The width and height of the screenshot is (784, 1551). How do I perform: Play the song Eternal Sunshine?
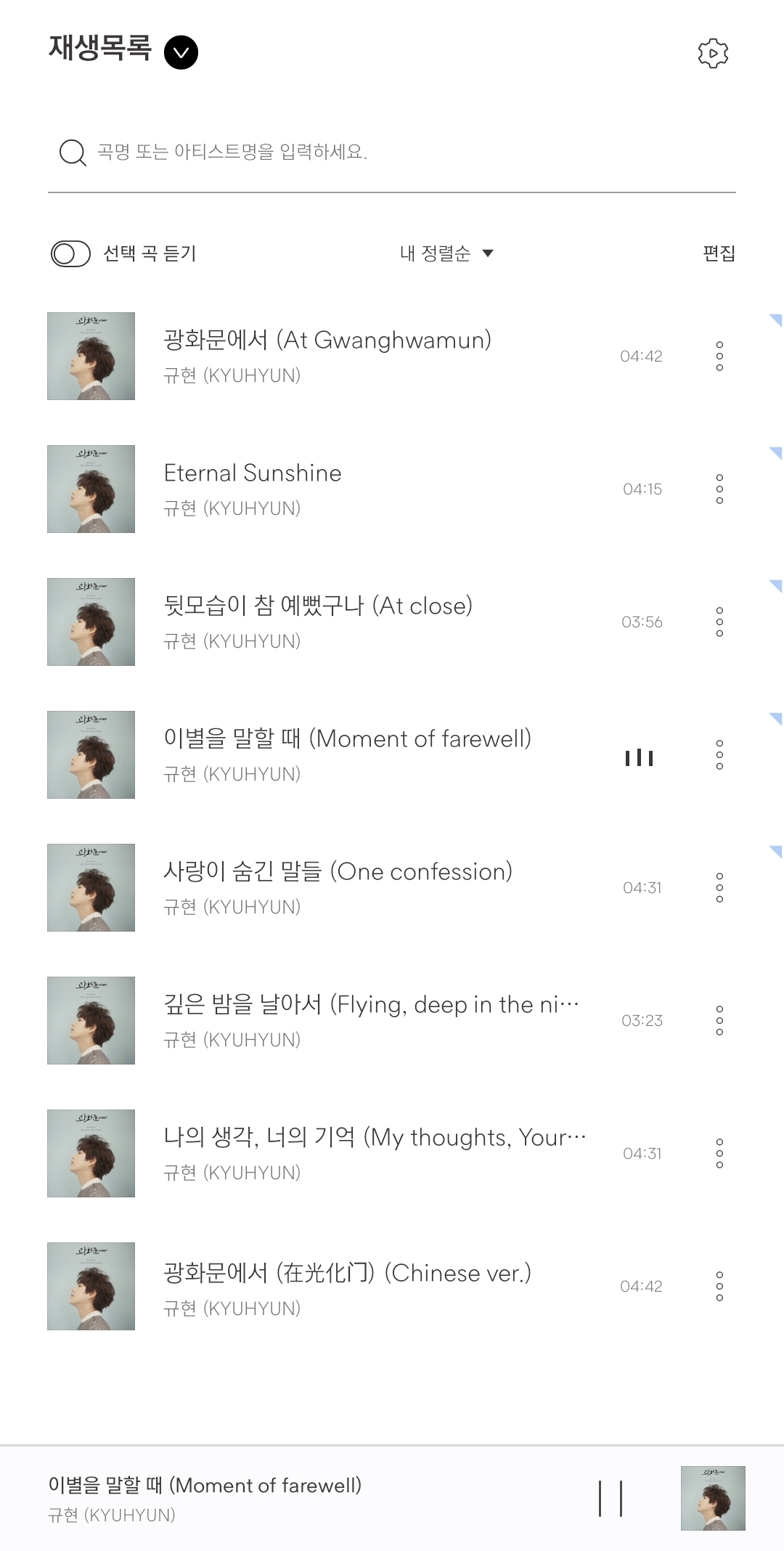[253, 473]
